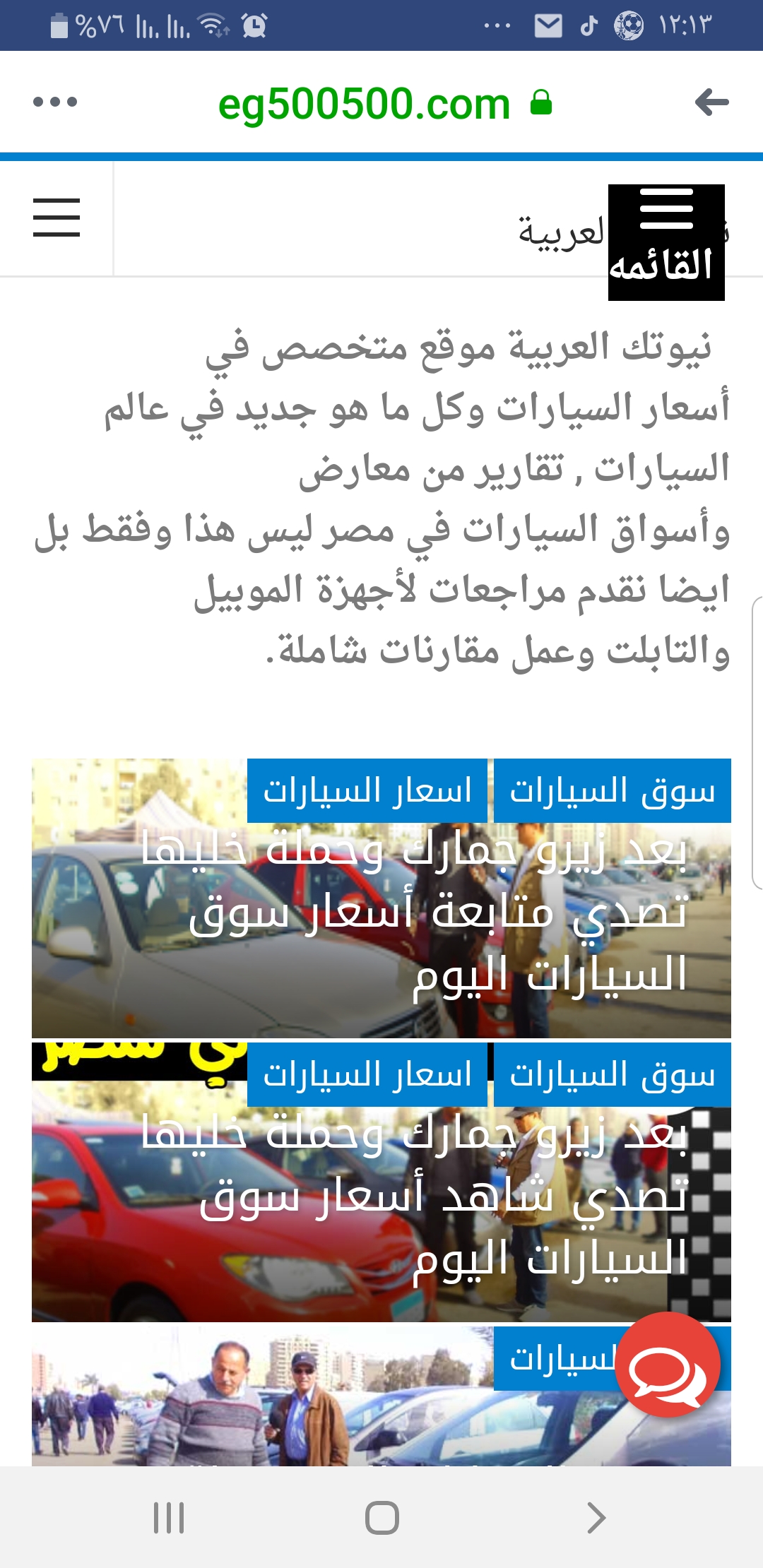Image resolution: width=763 pixels, height=1568 pixels.
Task: Tap سوق السيارات tag on the متابعة article
Action: (x=612, y=791)
